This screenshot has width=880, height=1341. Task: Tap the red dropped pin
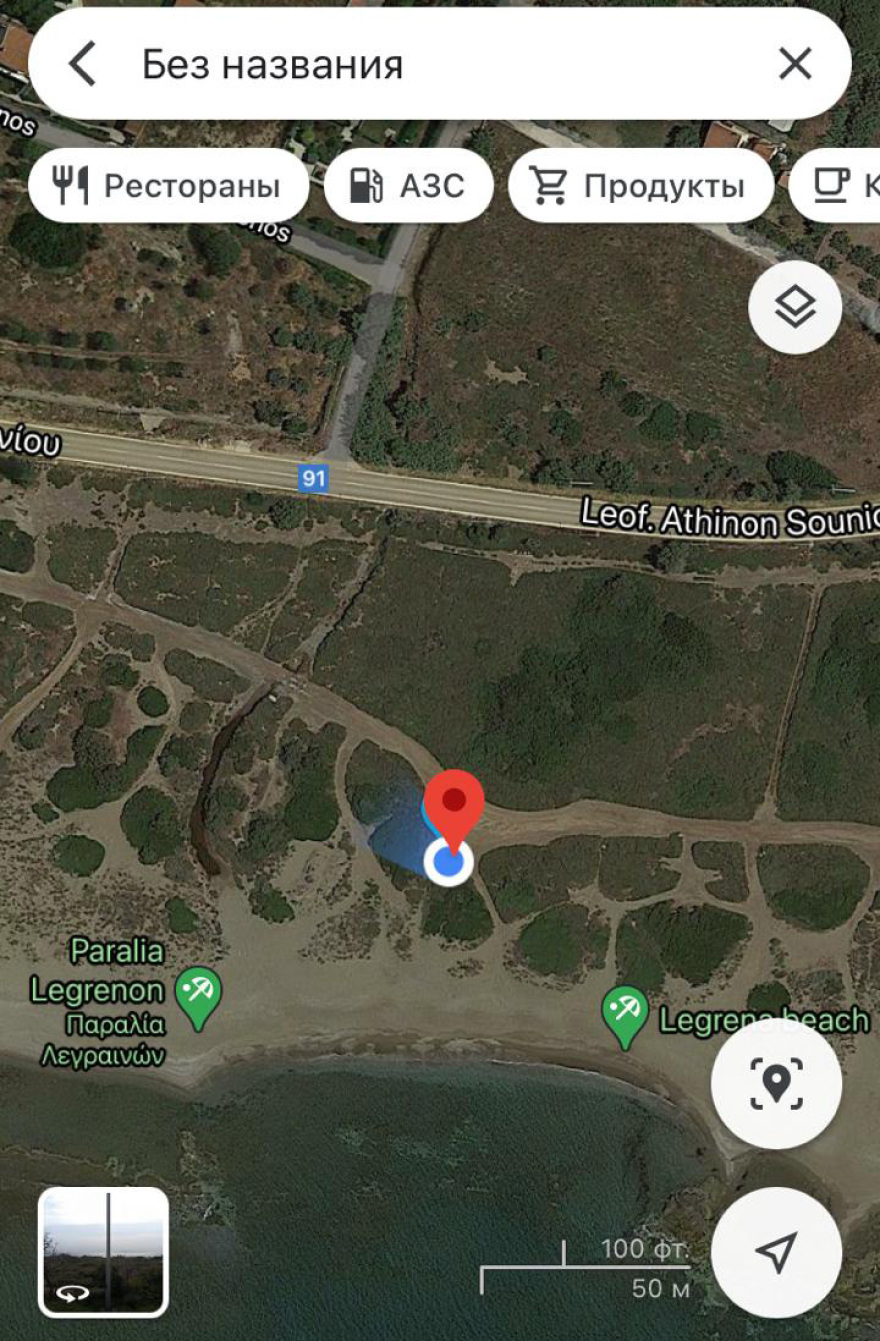pos(454,804)
